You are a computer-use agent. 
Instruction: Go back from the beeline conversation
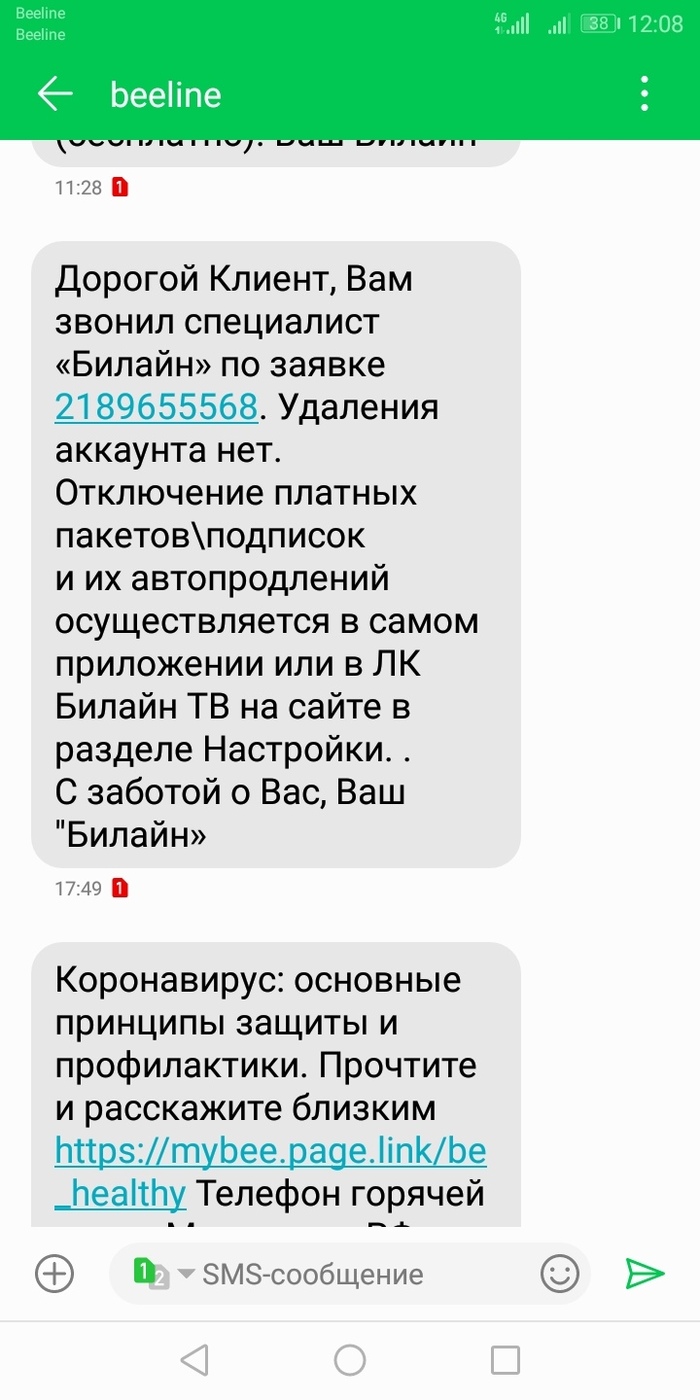click(55, 94)
